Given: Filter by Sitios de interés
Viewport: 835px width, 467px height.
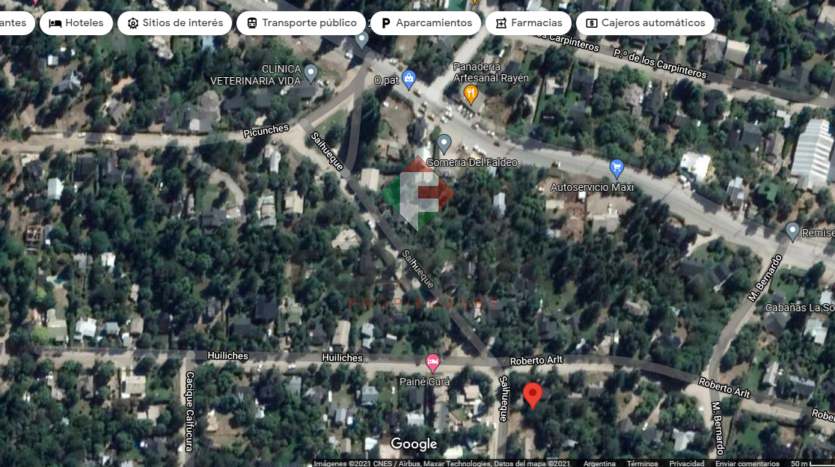Looking at the screenshot, I should [x=174, y=22].
